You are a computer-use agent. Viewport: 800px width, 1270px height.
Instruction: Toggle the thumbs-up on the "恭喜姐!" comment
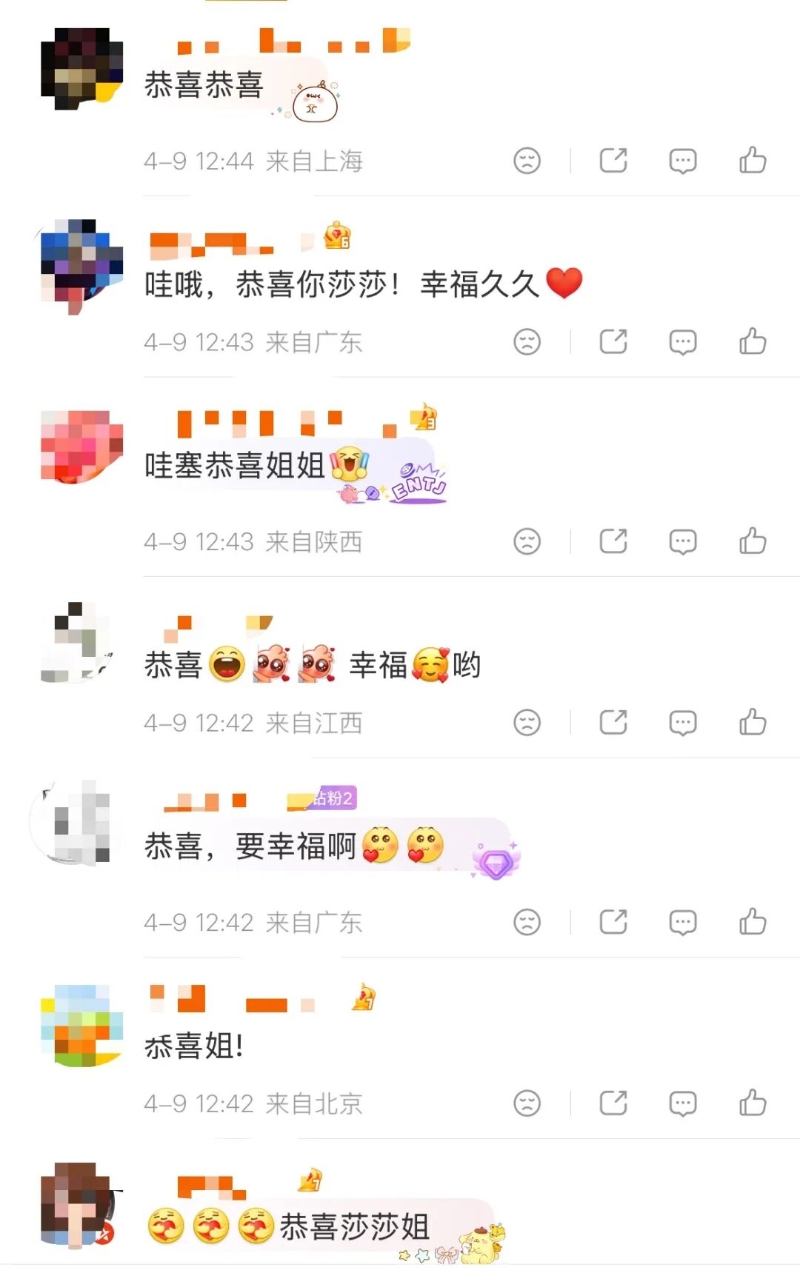tap(752, 1104)
